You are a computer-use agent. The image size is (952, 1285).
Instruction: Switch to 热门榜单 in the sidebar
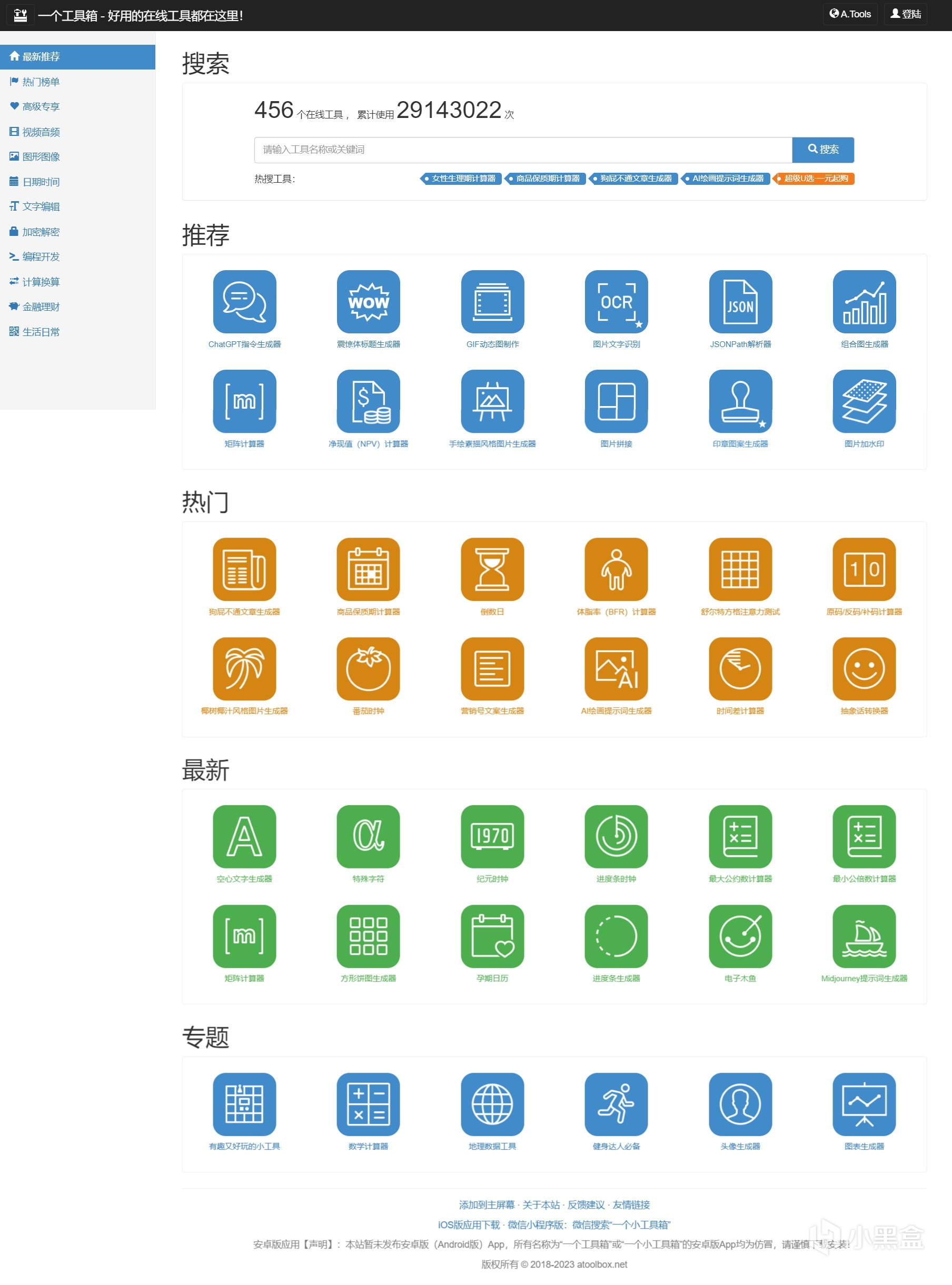point(41,82)
